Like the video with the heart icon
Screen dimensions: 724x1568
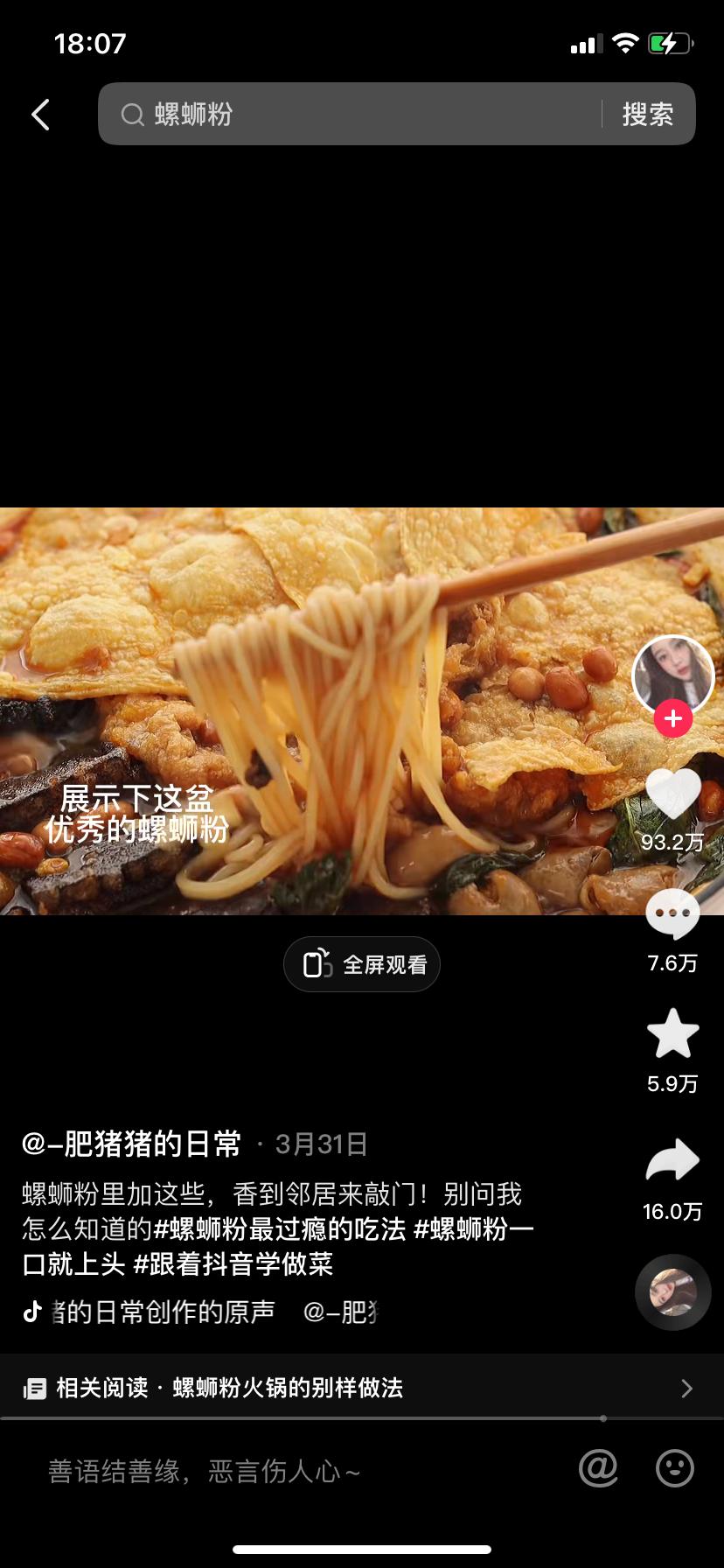673,794
